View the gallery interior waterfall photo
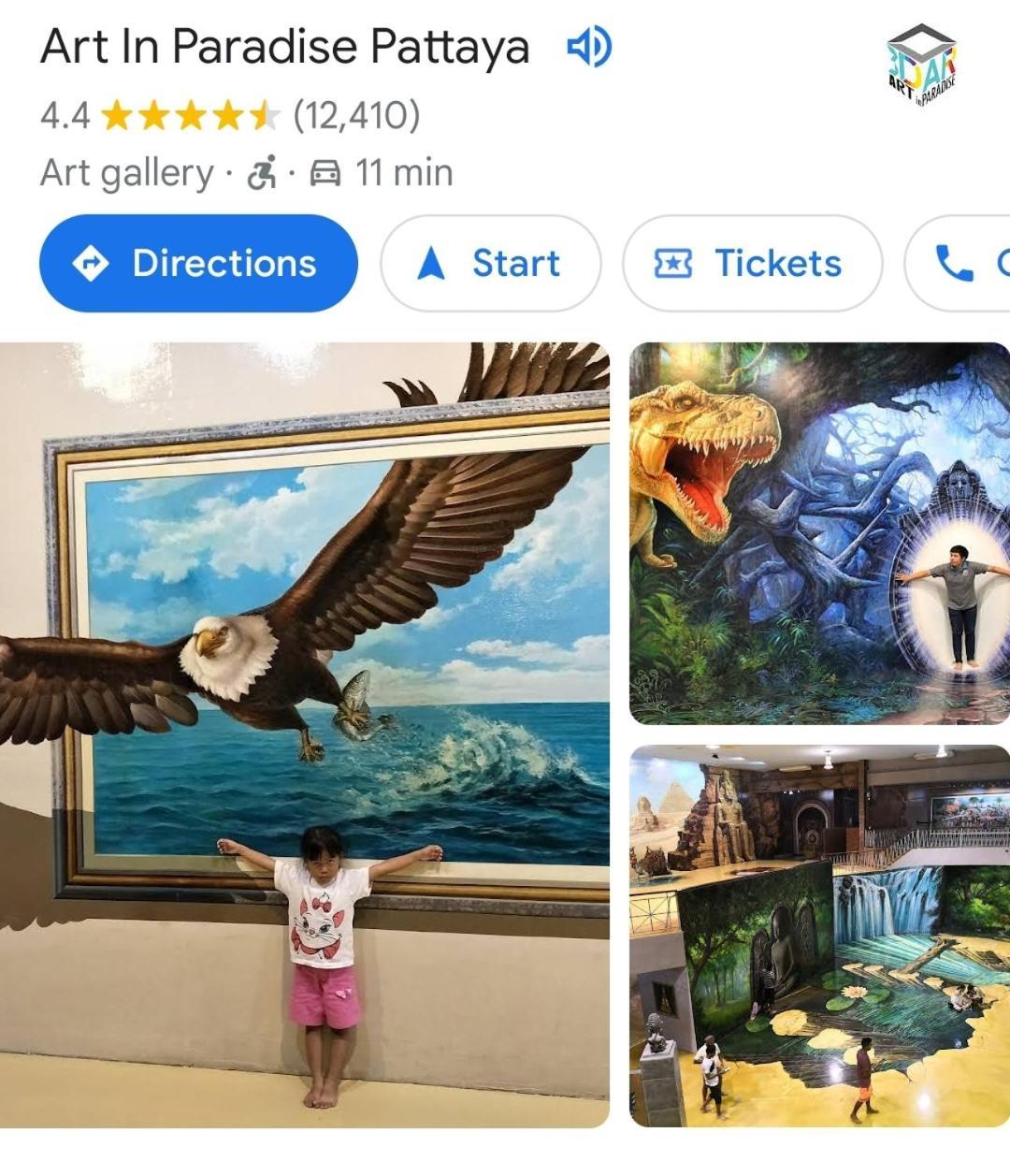Viewport: 1010px width, 1176px height. (819, 936)
